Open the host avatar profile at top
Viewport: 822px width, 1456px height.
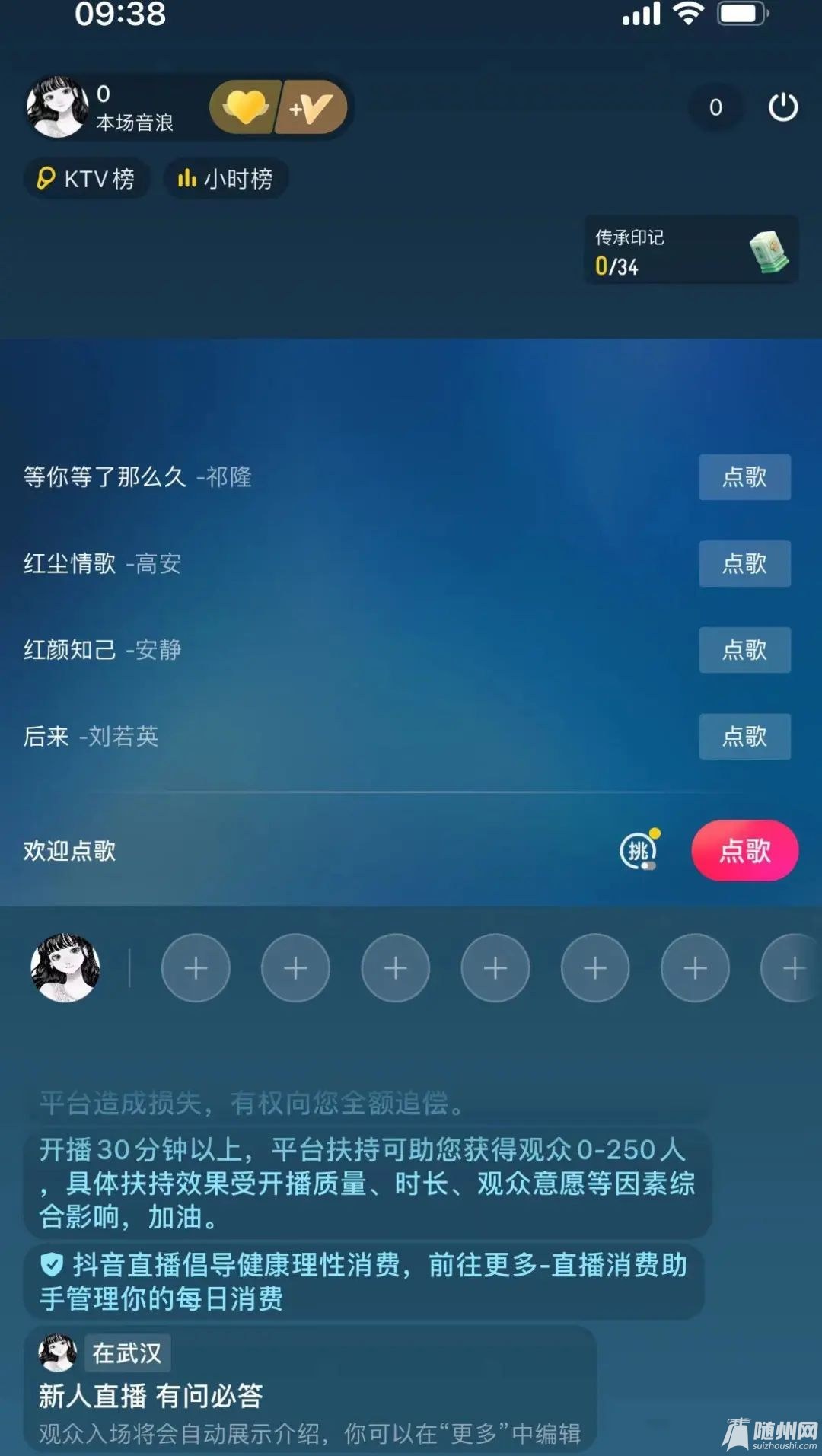coord(57,107)
